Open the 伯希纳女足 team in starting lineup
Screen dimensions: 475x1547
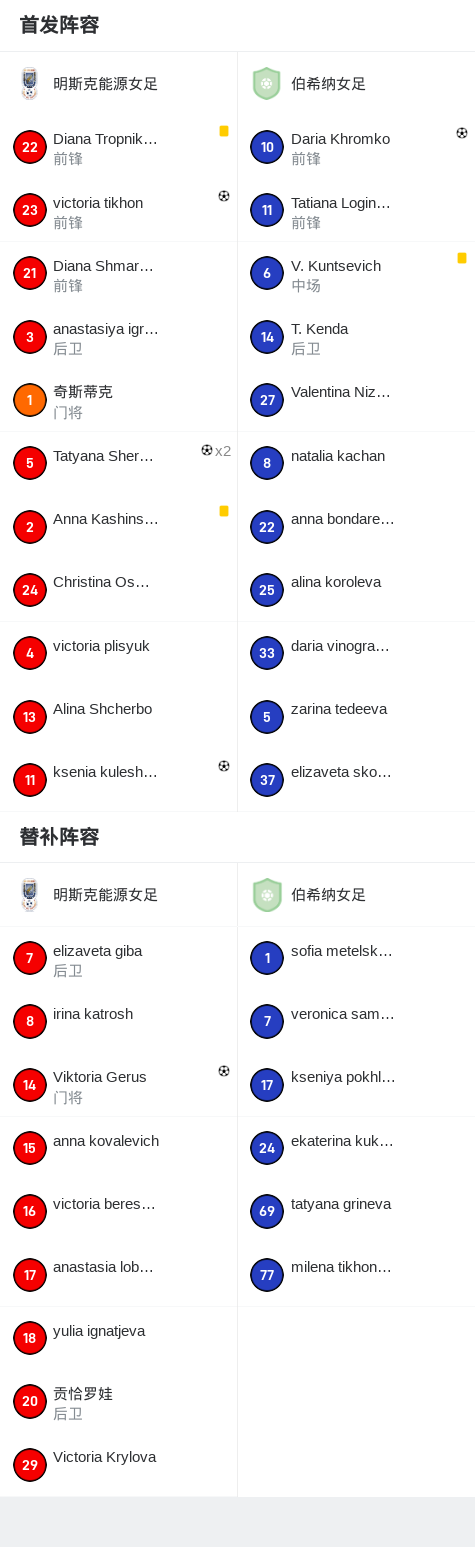[x=356, y=84]
